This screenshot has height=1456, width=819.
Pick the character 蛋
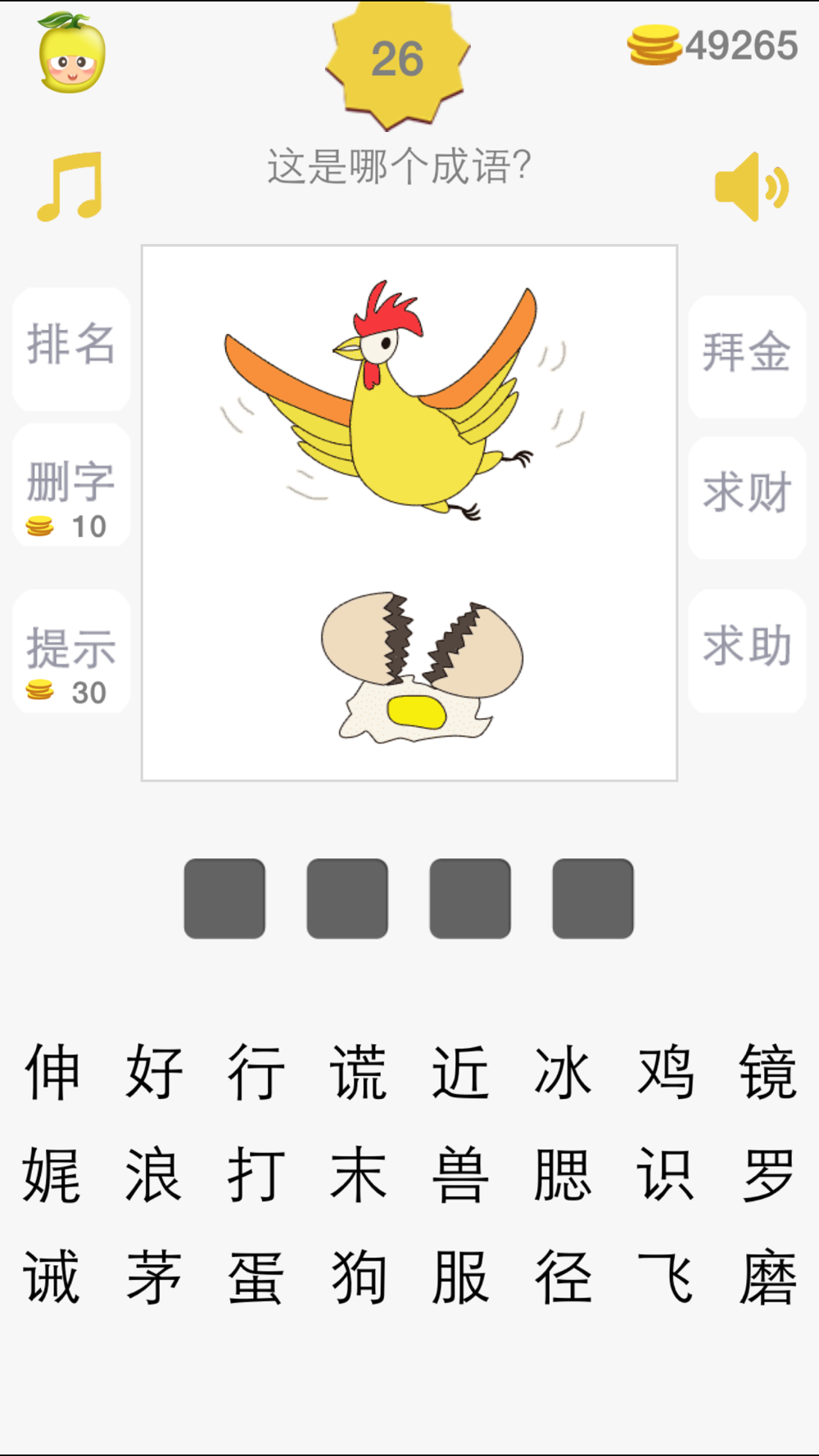click(x=256, y=1277)
